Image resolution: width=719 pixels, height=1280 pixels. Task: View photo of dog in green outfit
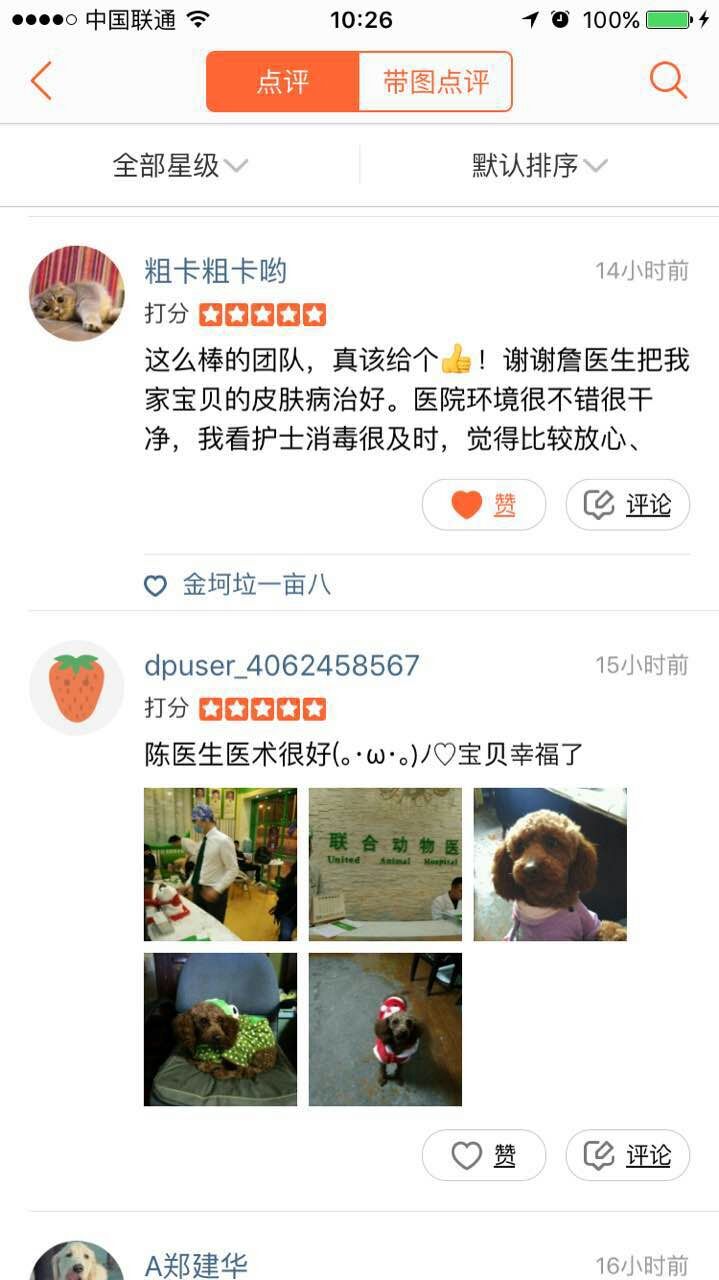pyautogui.click(x=220, y=1029)
